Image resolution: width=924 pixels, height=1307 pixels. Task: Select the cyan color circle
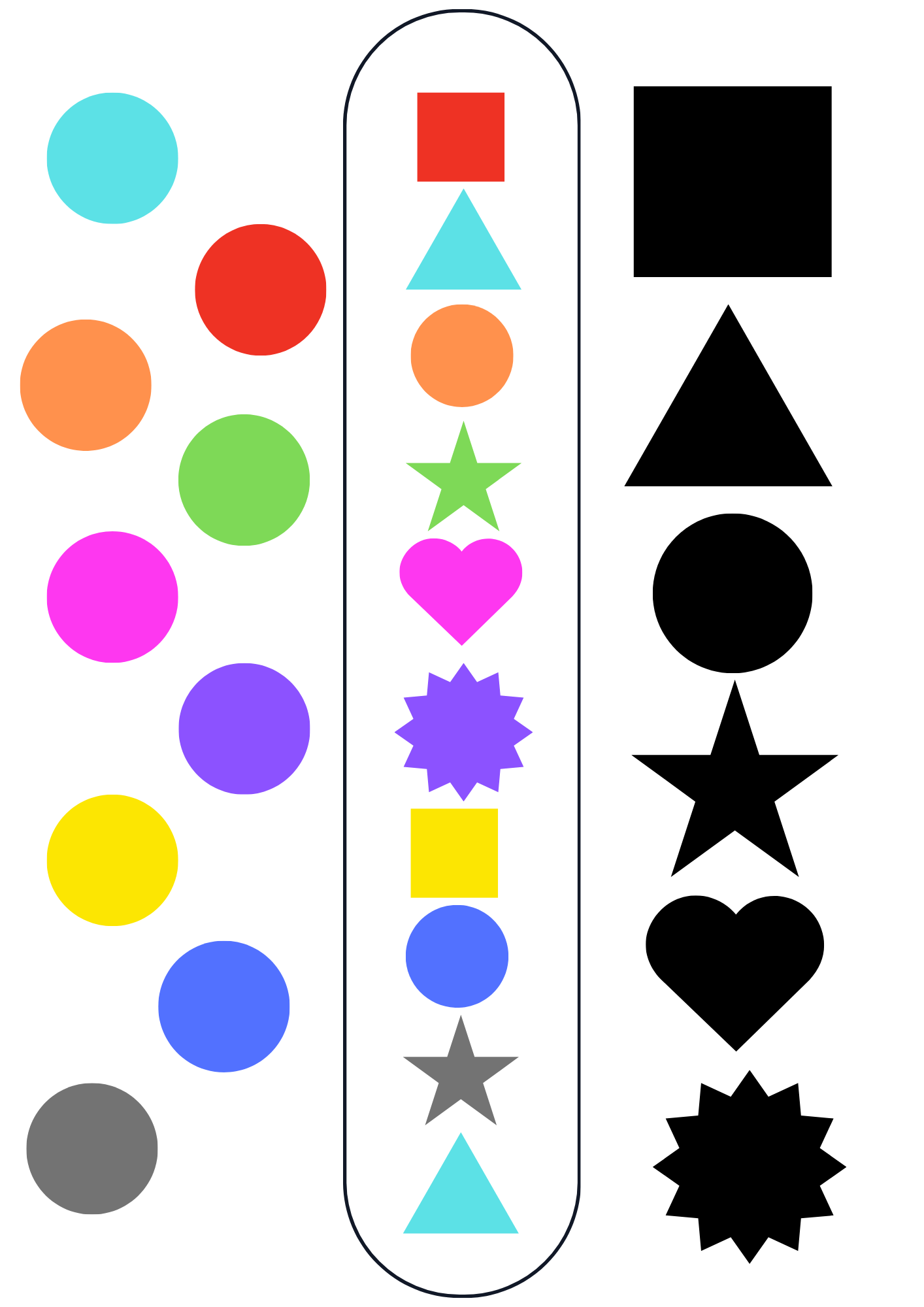pyautogui.click(x=112, y=158)
